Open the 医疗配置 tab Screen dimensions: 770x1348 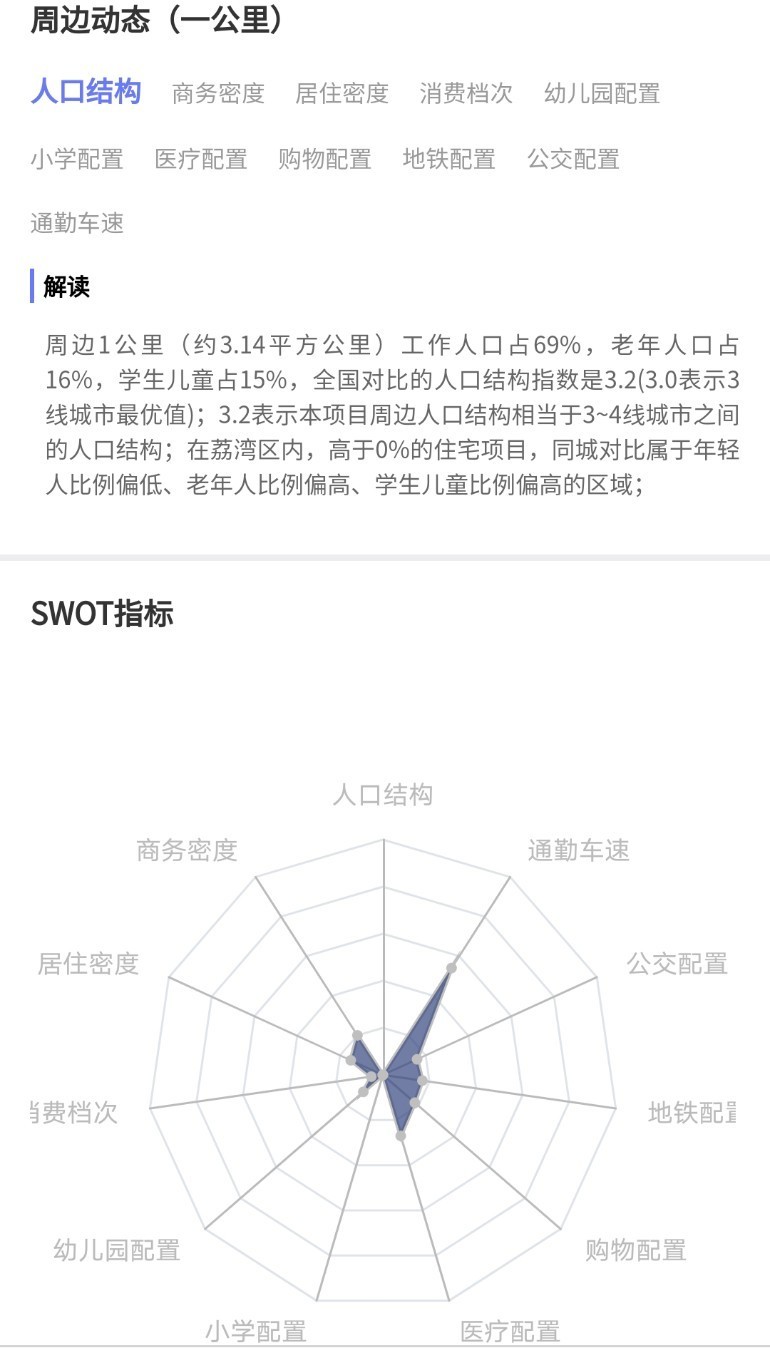pyautogui.click(x=201, y=159)
